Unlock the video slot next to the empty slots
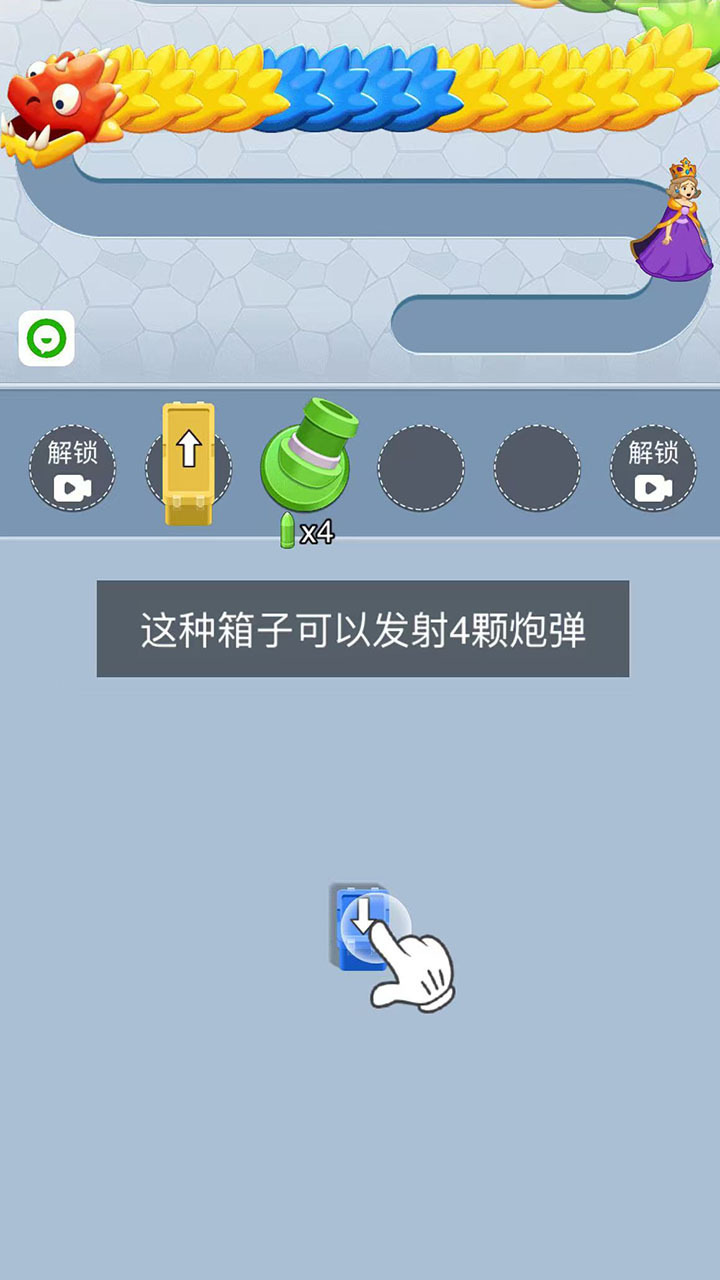This screenshot has height=1280, width=720. [x=653, y=468]
